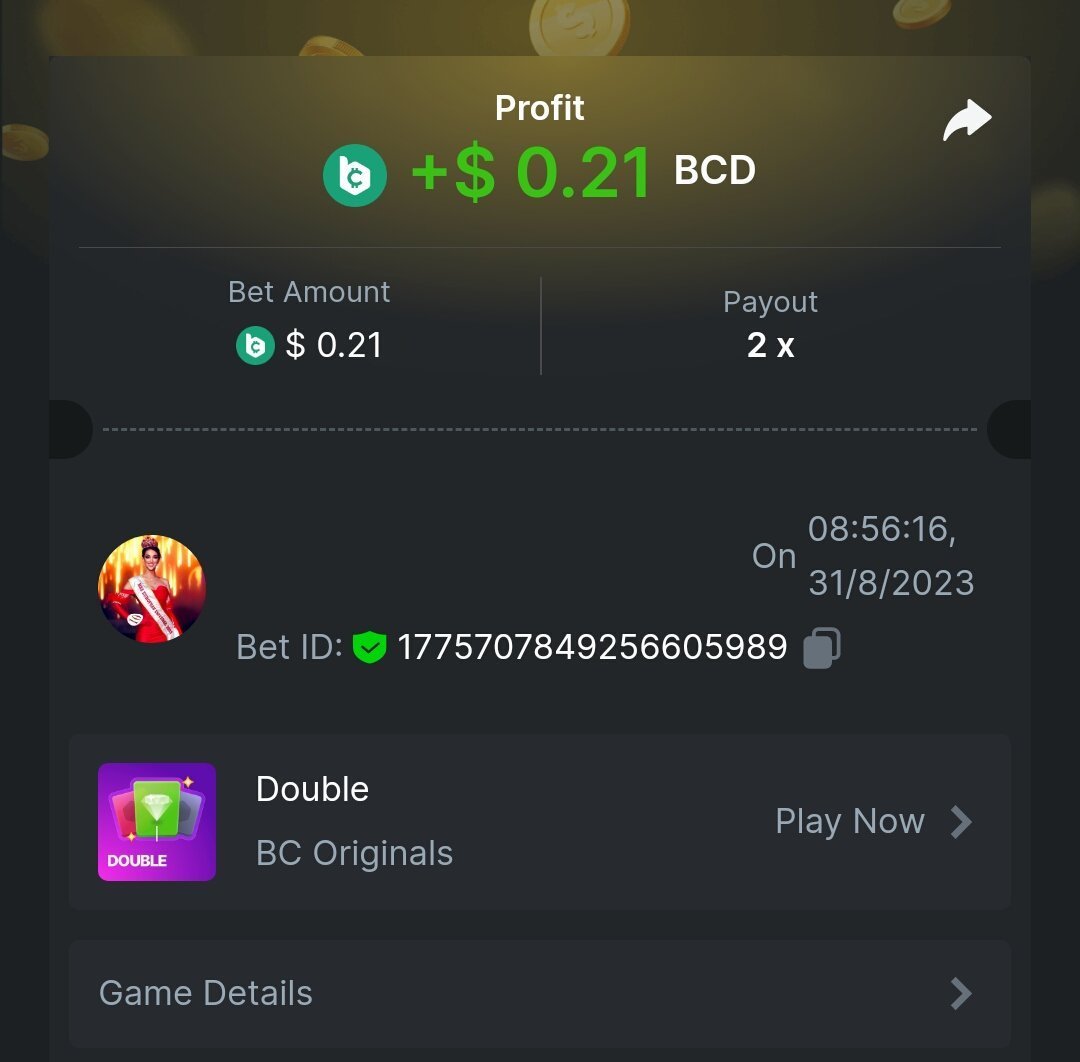The width and height of the screenshot is (1080, 1062).
Task: Open the player's profile avatar
Action: tap(152, 589)
